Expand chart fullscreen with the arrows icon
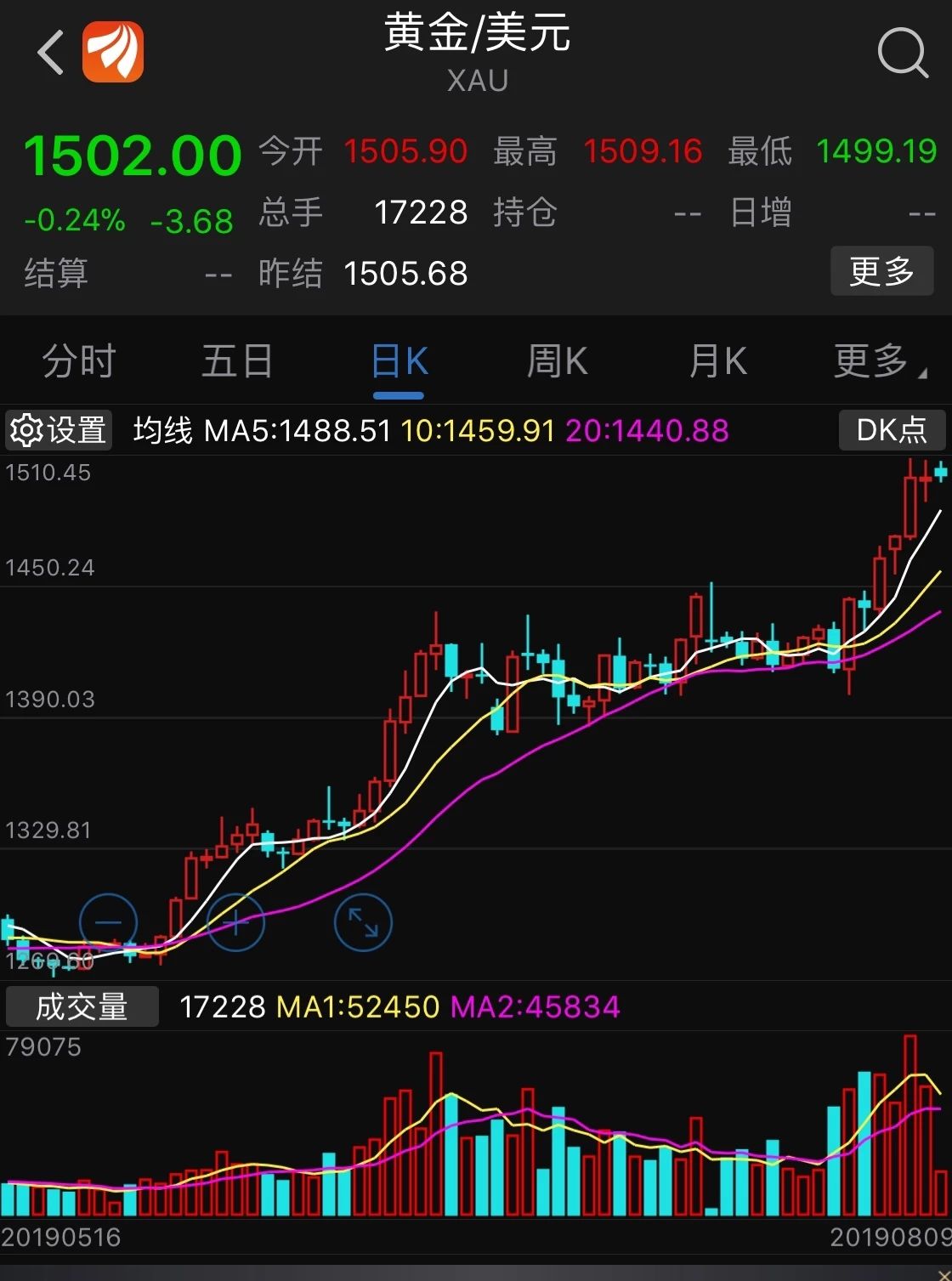Viewport: 952px width, 1281px height. (363, 921)
